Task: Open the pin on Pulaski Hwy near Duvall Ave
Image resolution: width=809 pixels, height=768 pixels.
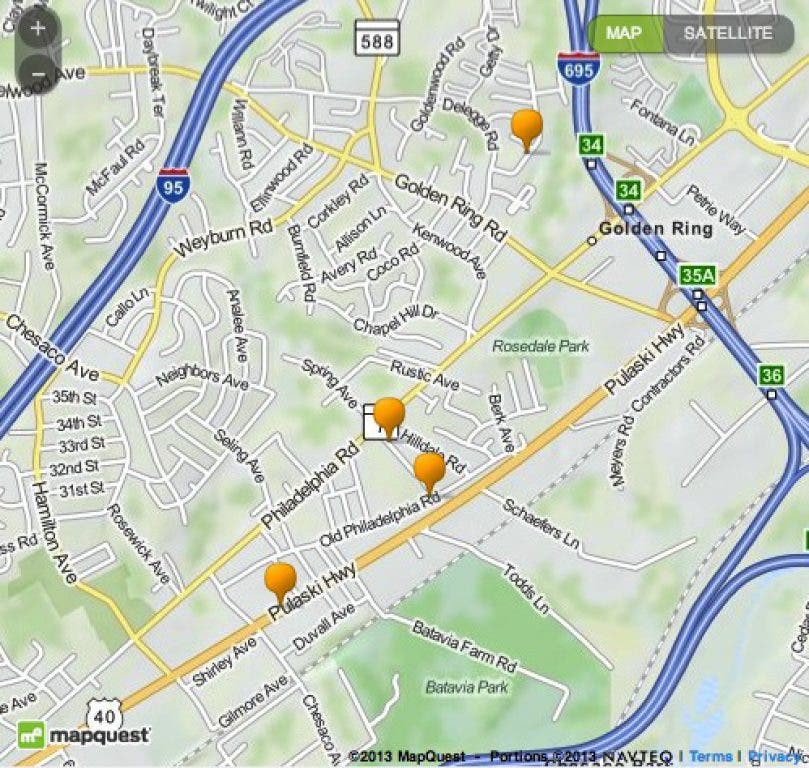Action: click(280, 581)
